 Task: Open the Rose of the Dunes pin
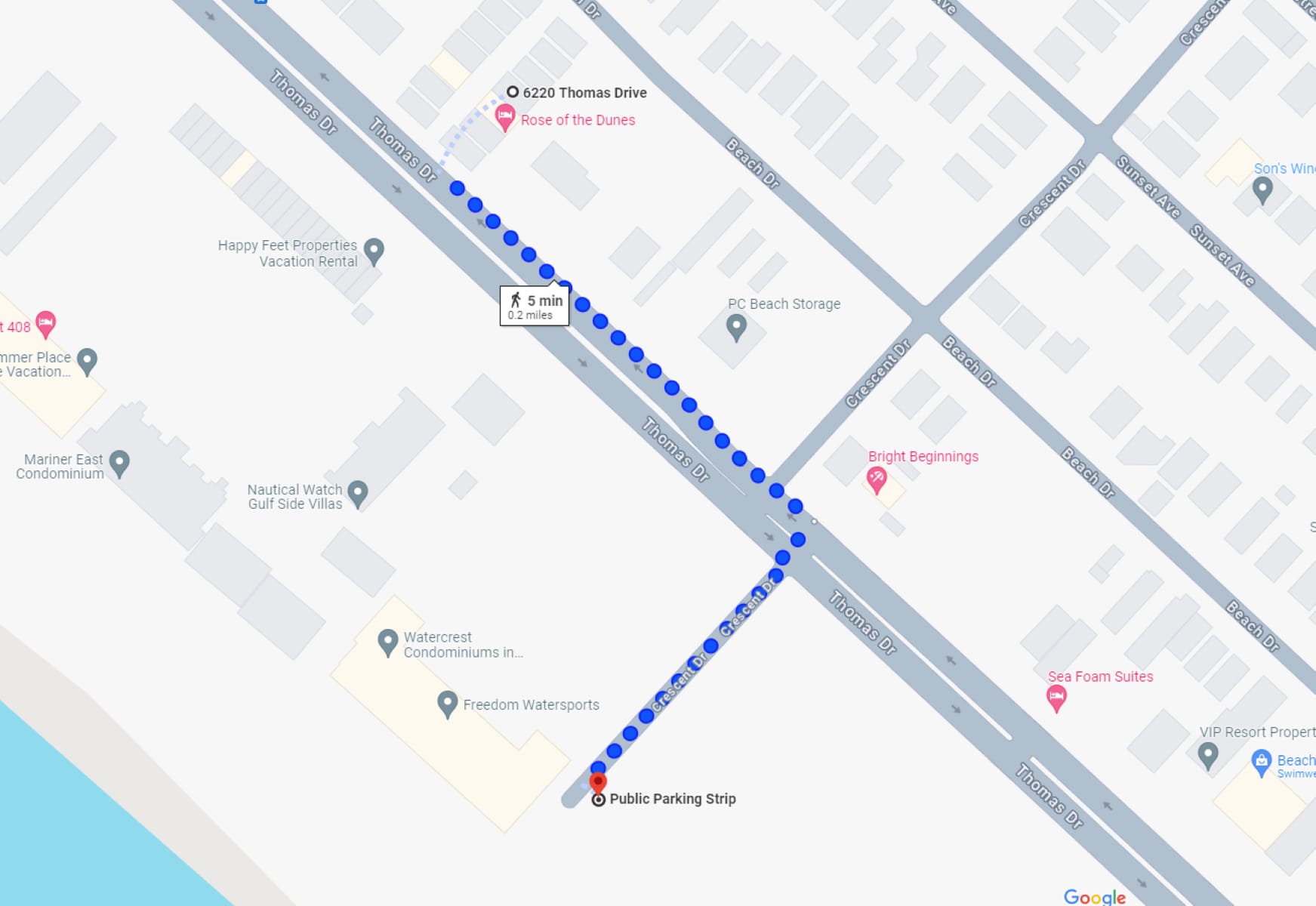point(504,117)
